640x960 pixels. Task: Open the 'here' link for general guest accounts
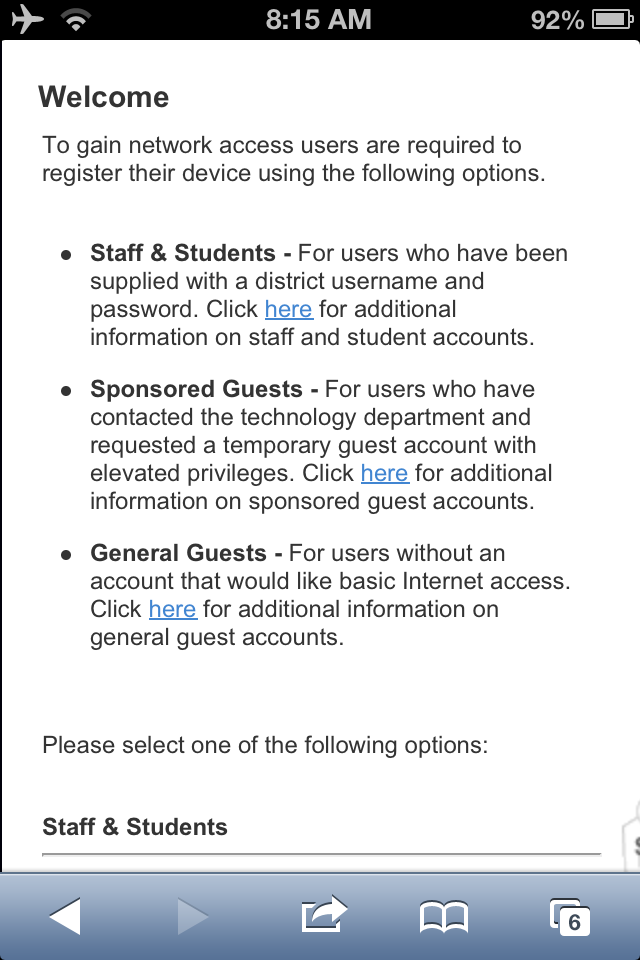click(172, 610)
